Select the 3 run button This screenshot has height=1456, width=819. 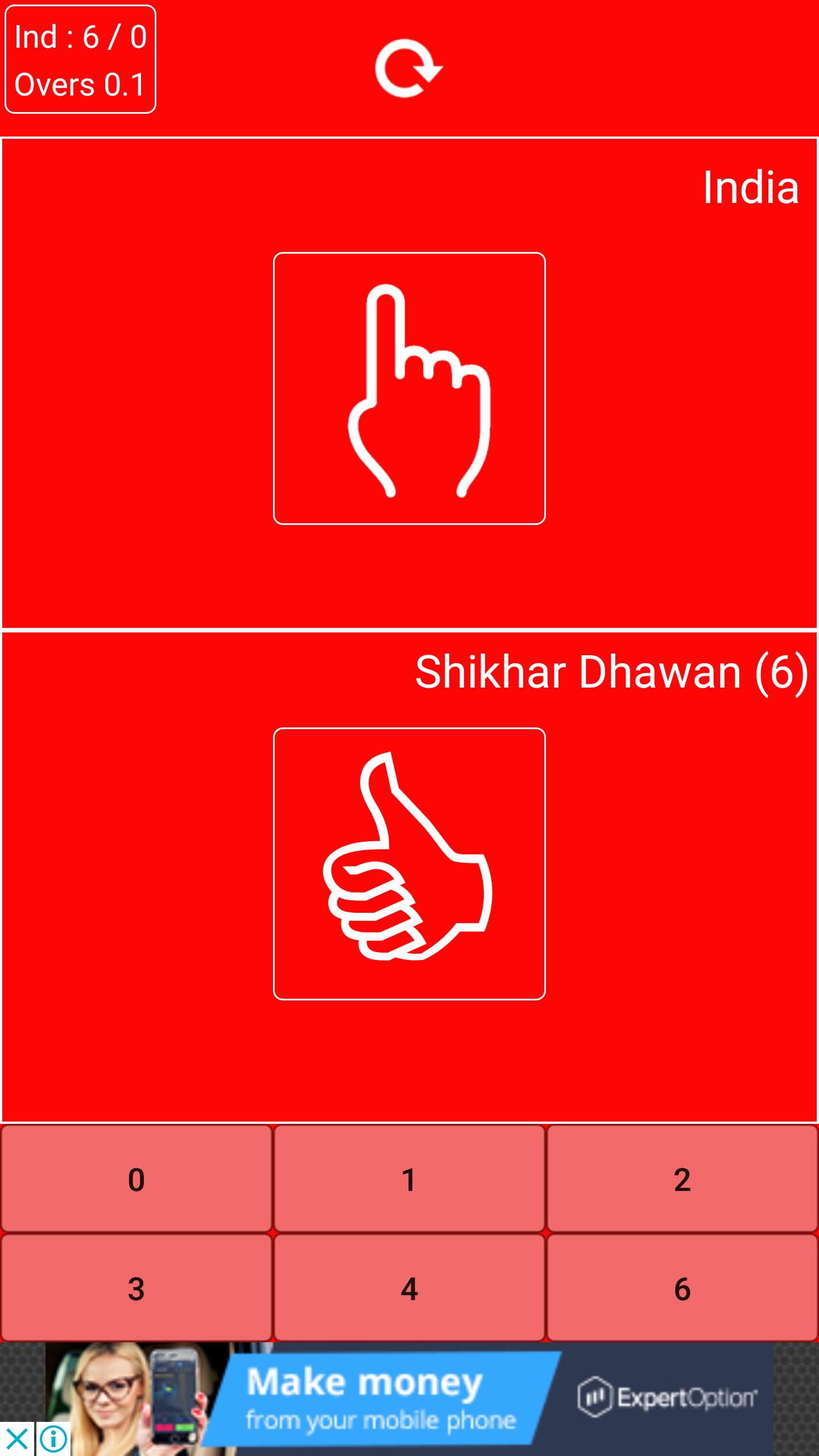[136, 1288]
